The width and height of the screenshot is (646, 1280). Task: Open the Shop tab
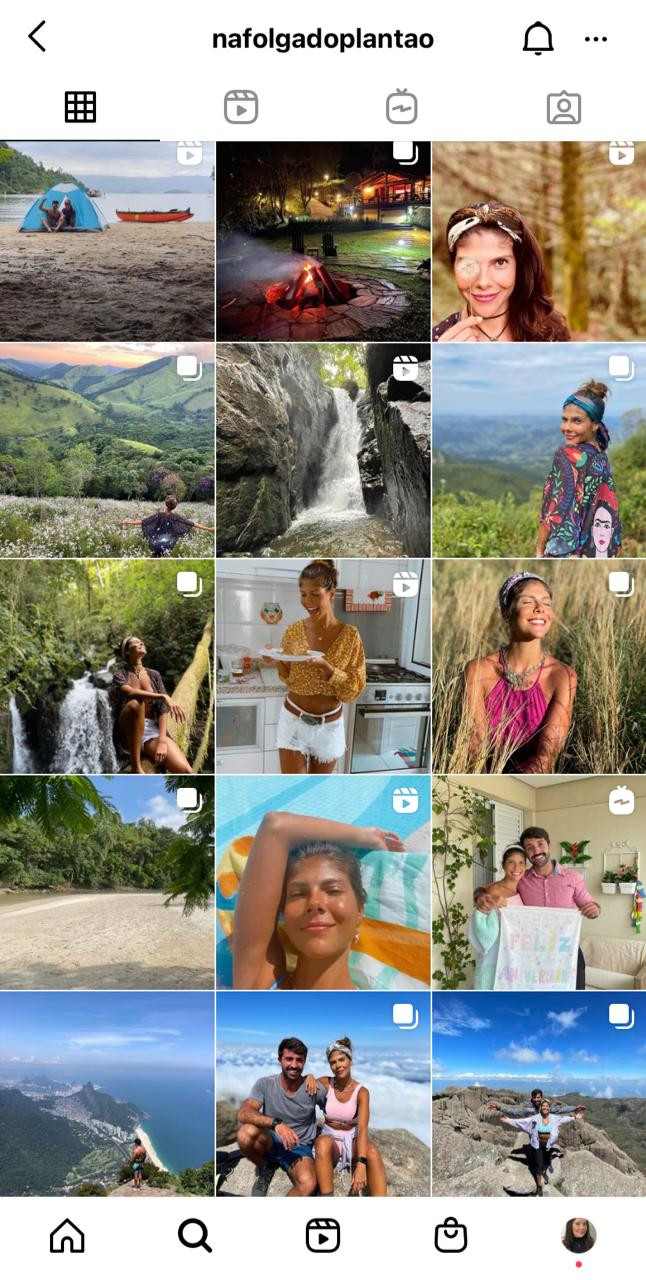(x=451, y=1237)
